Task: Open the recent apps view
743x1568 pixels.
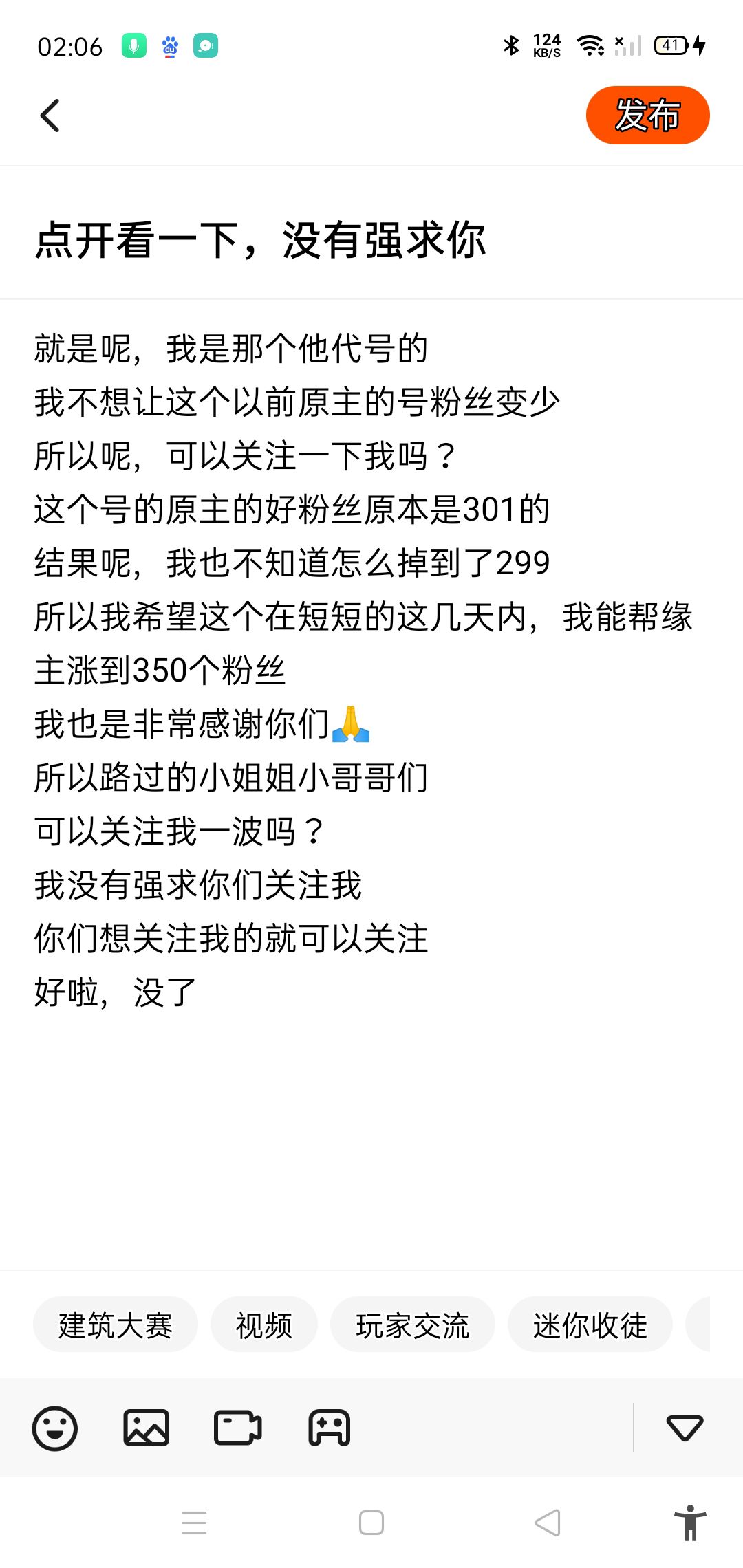Action: point(194,1523)
